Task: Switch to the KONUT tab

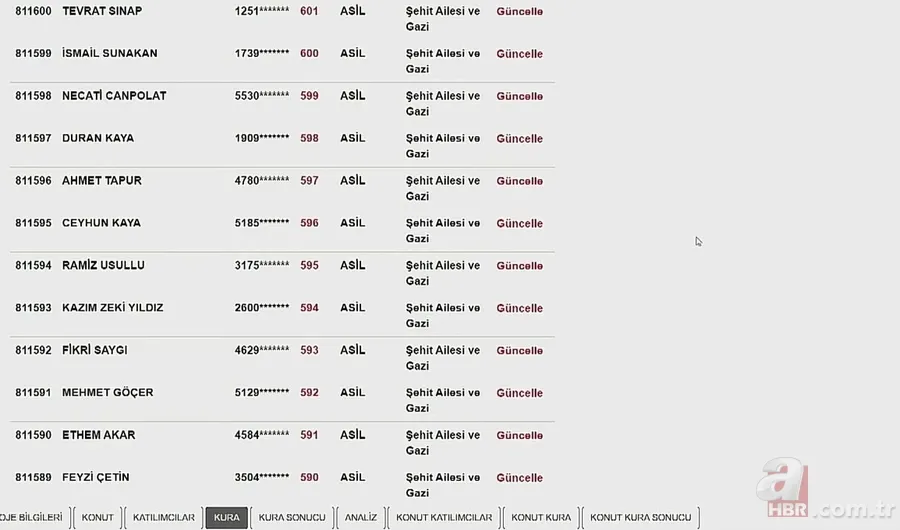Action: (x=97, y=518)
